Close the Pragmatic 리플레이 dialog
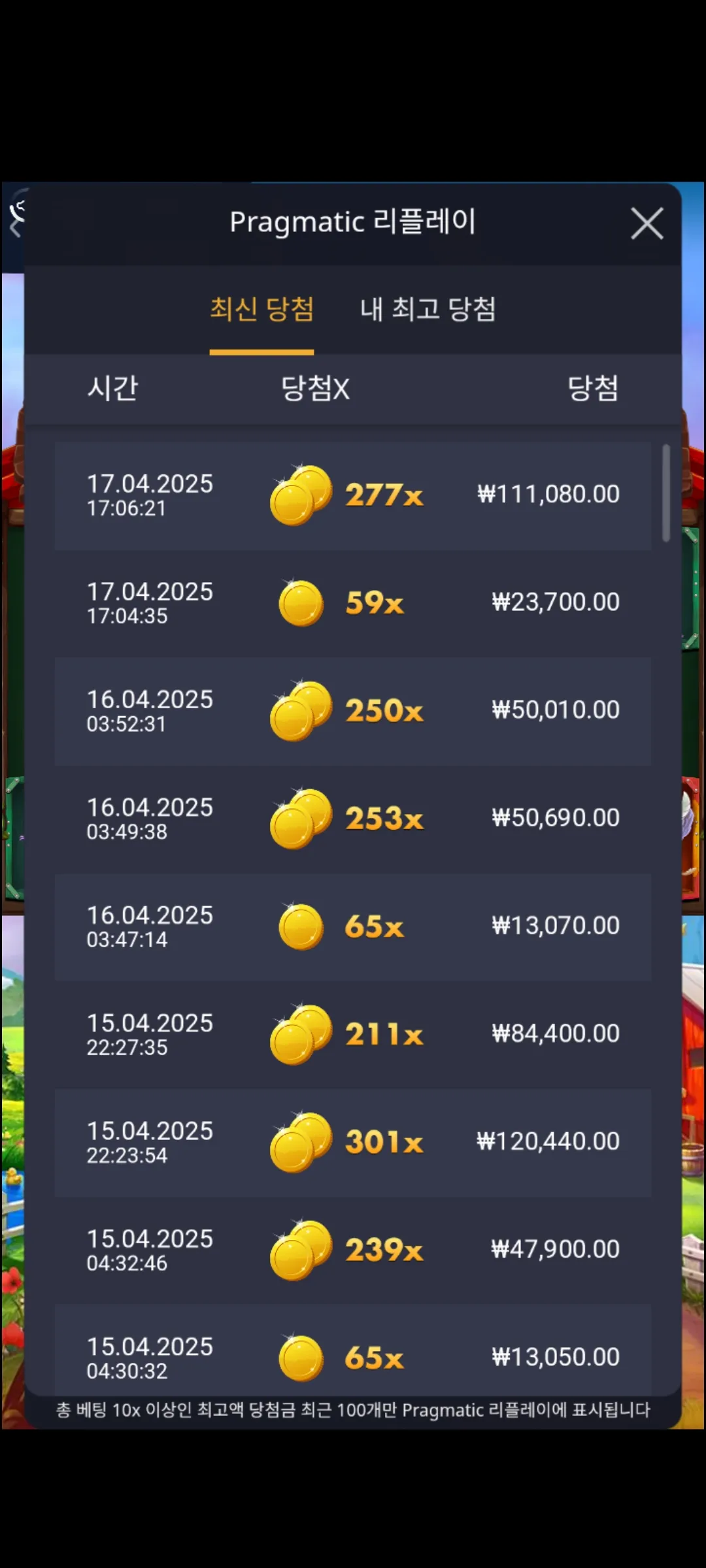The image size is (706, 1568). click(x=647, y=223)
